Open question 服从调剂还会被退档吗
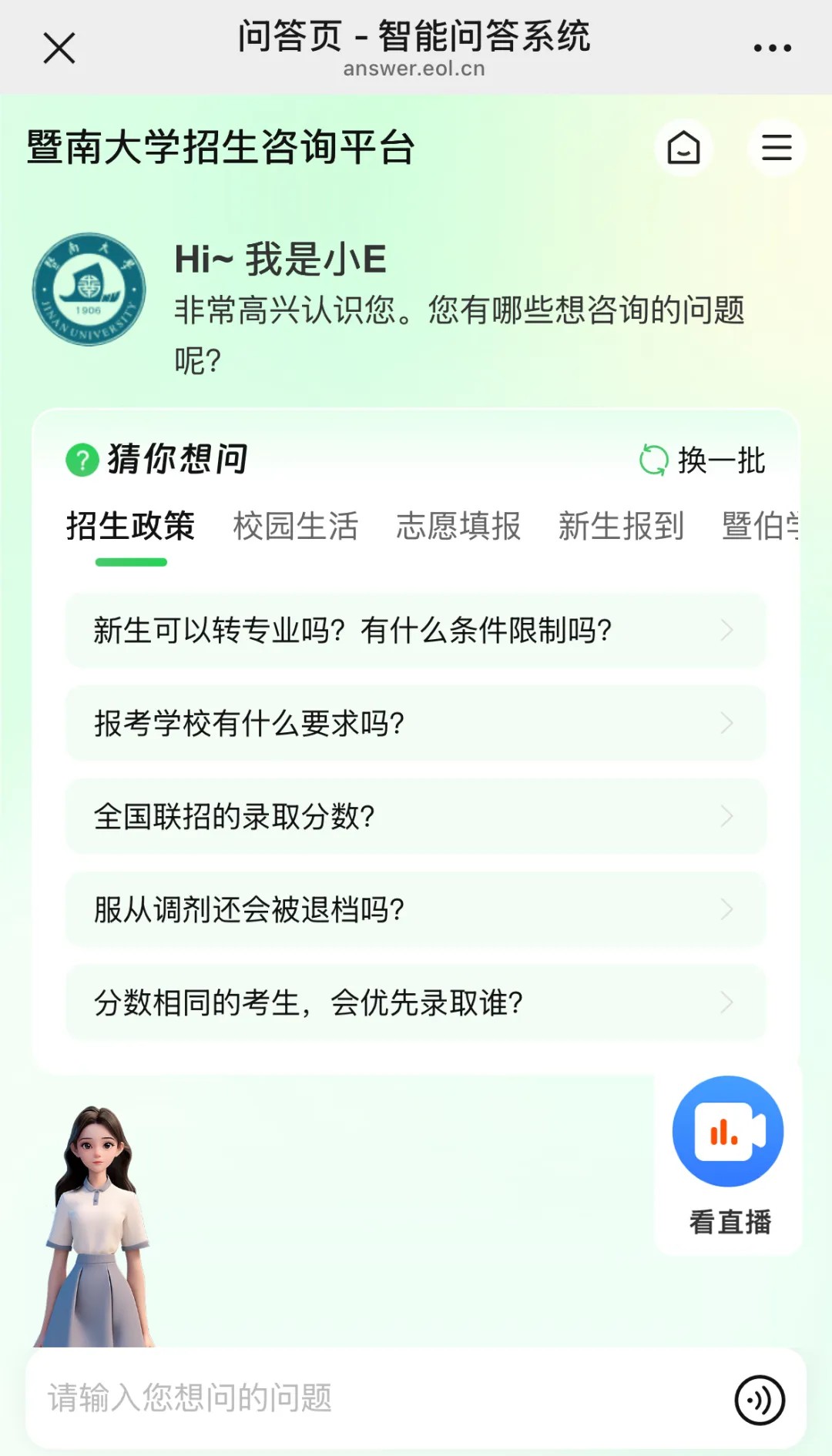This screenshot has height=1456, width=832. click(414, 910)
